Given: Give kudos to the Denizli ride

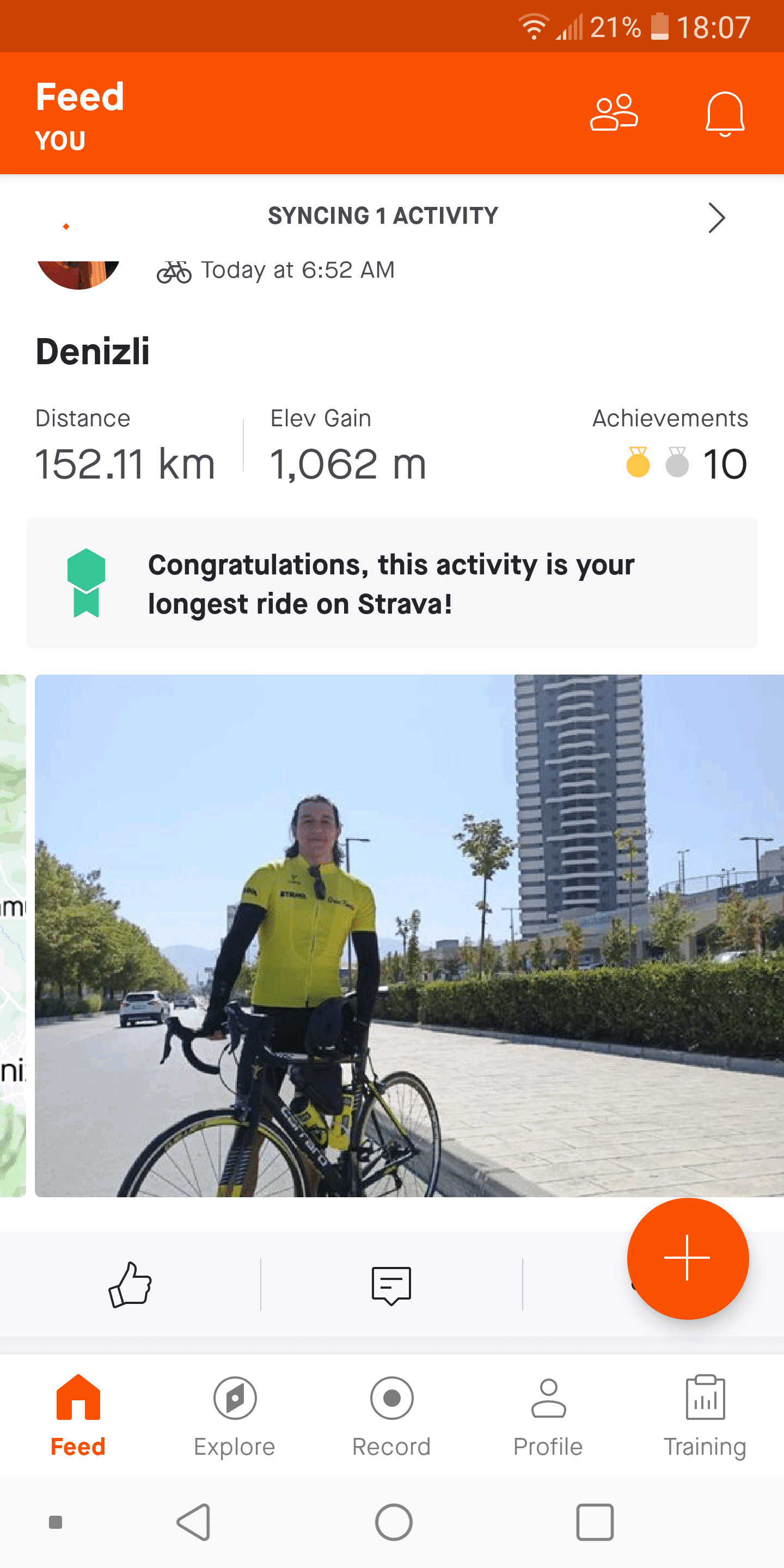Looking at the screenshot, I should tap(130, 1284).
